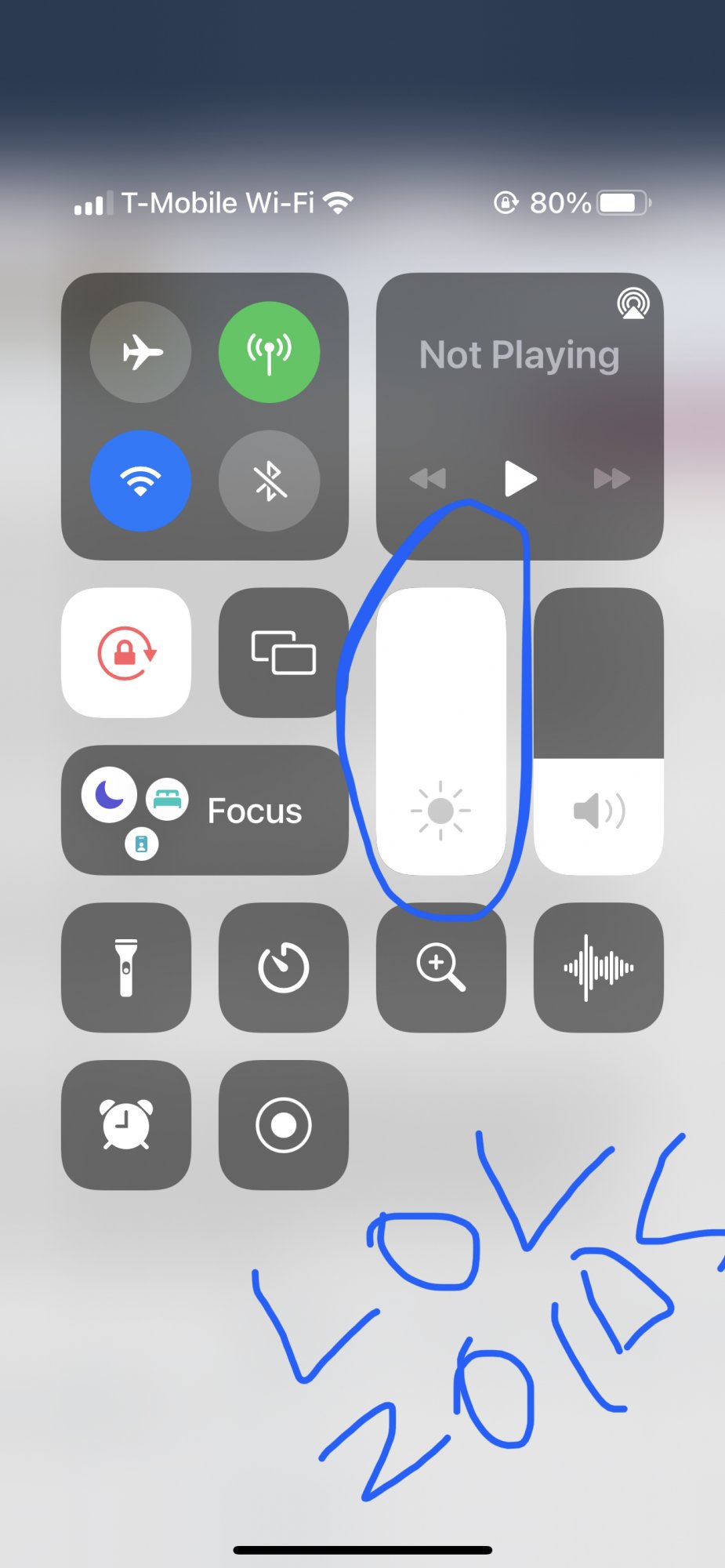Turn off Portrait Orientation Lock
Viewport: 725px width, 1568px height.
tap(126, 652)
